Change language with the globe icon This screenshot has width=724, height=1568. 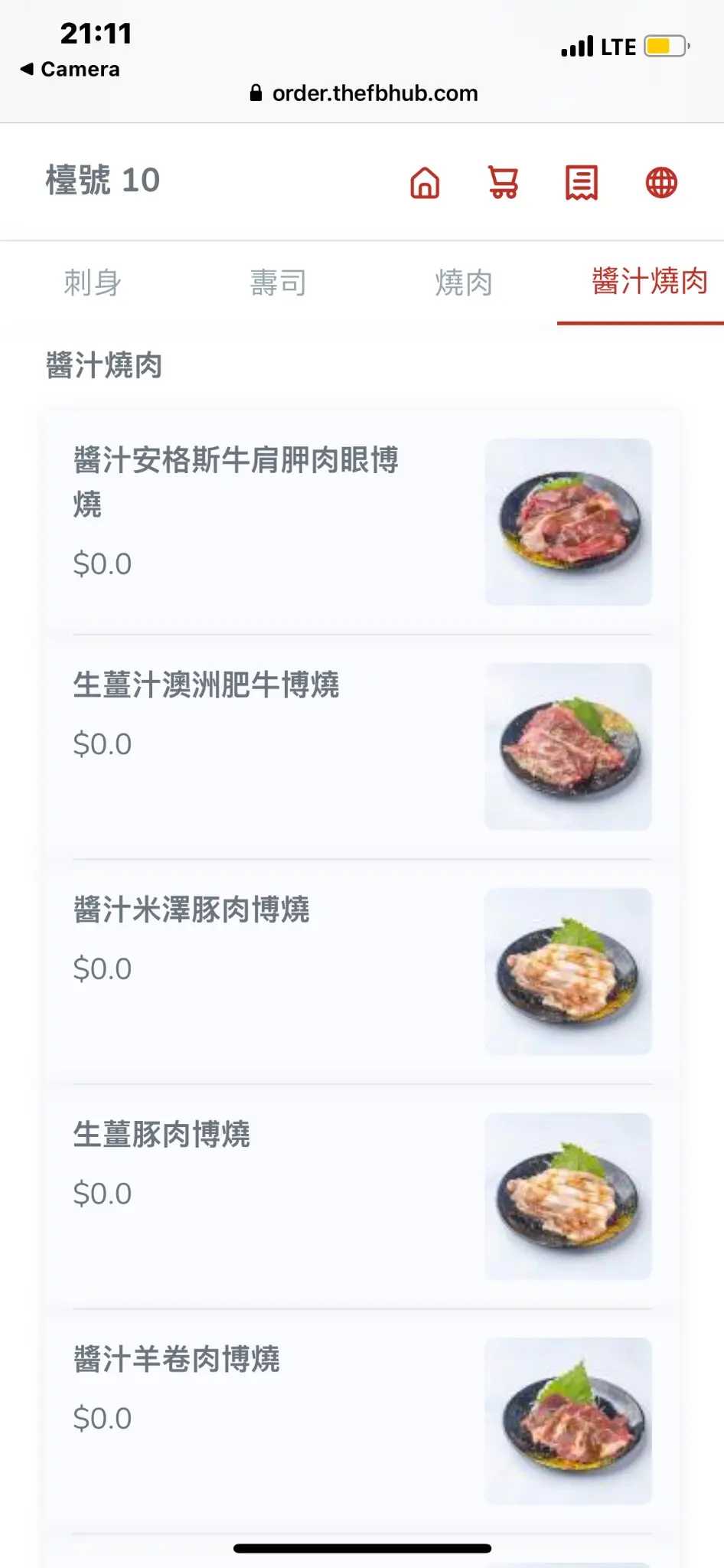click(661, 183)
